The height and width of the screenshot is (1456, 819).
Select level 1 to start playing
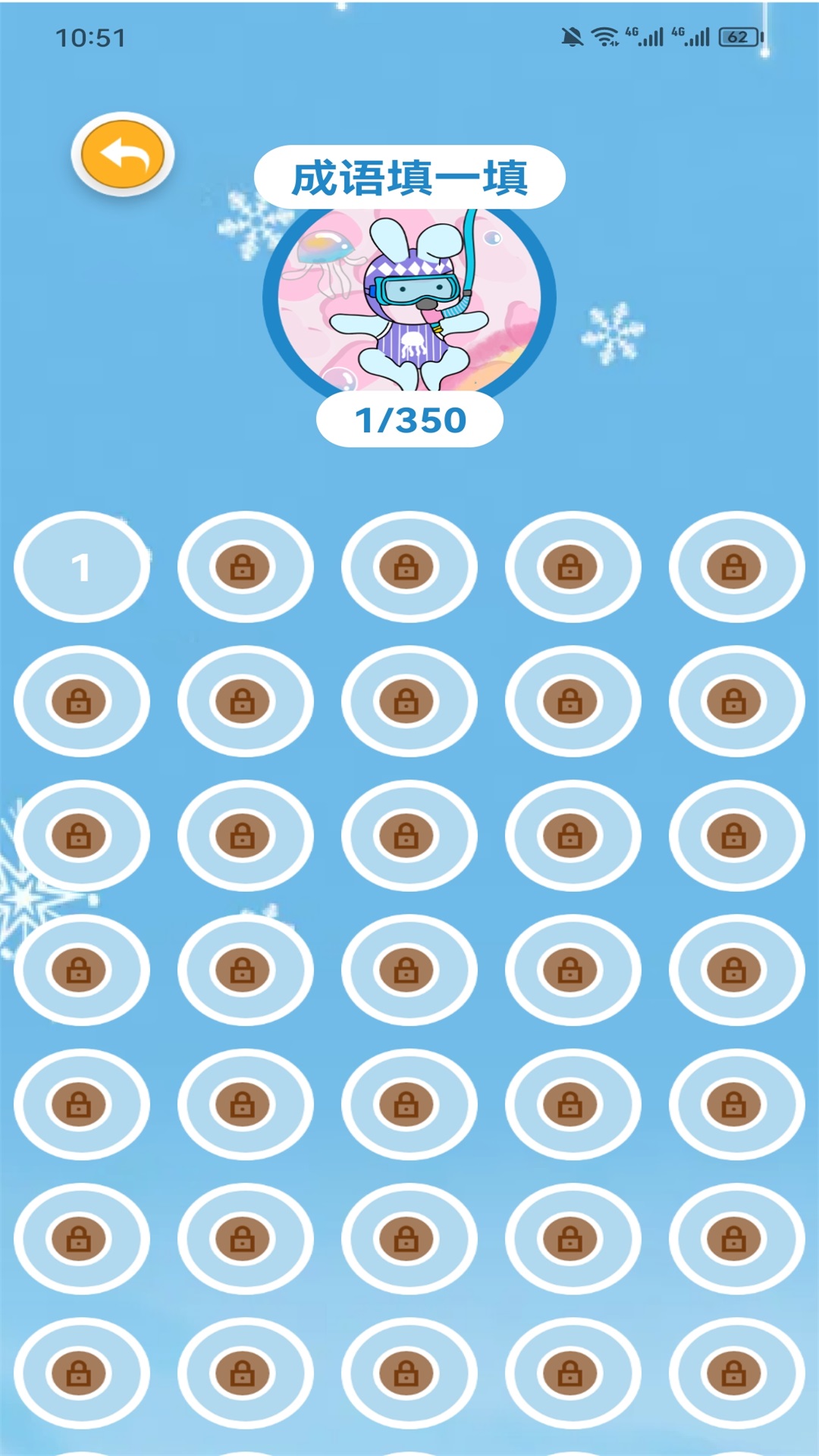83,567
